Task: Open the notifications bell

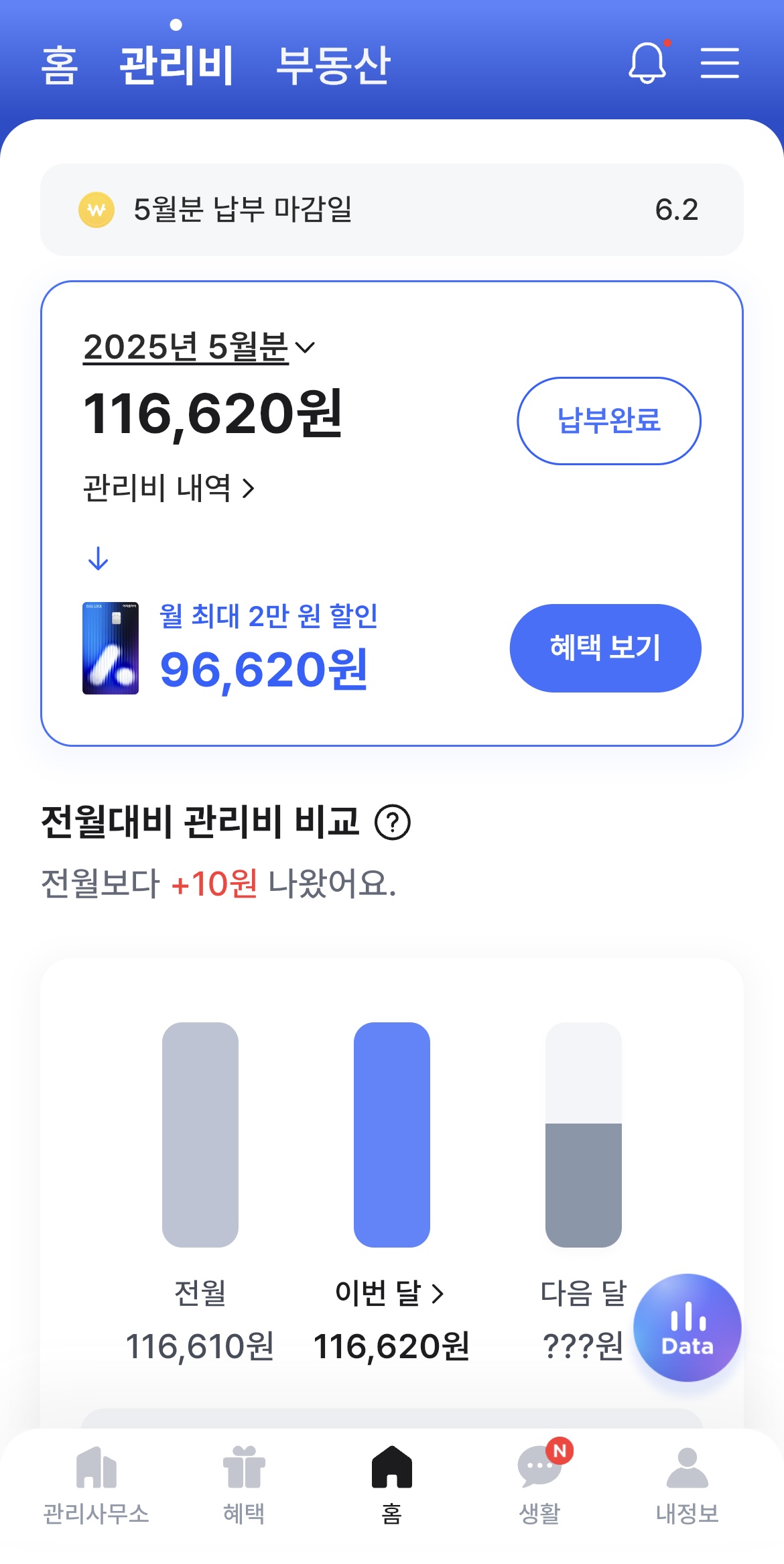Action: pos(647,63)
